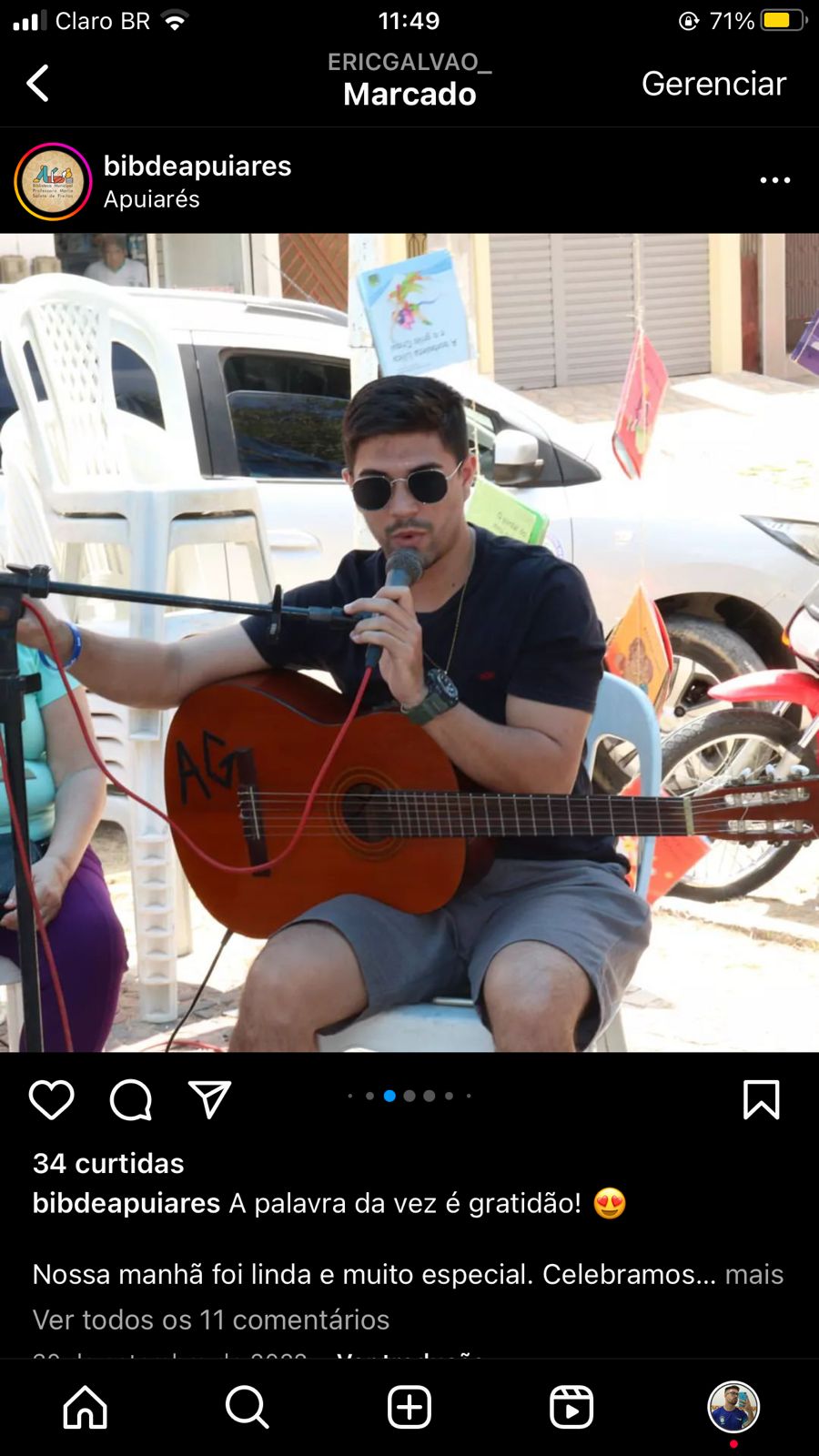819x1456 pixels.
Task: Switch to the Search tab
Action: click(x=247, y=1407)
